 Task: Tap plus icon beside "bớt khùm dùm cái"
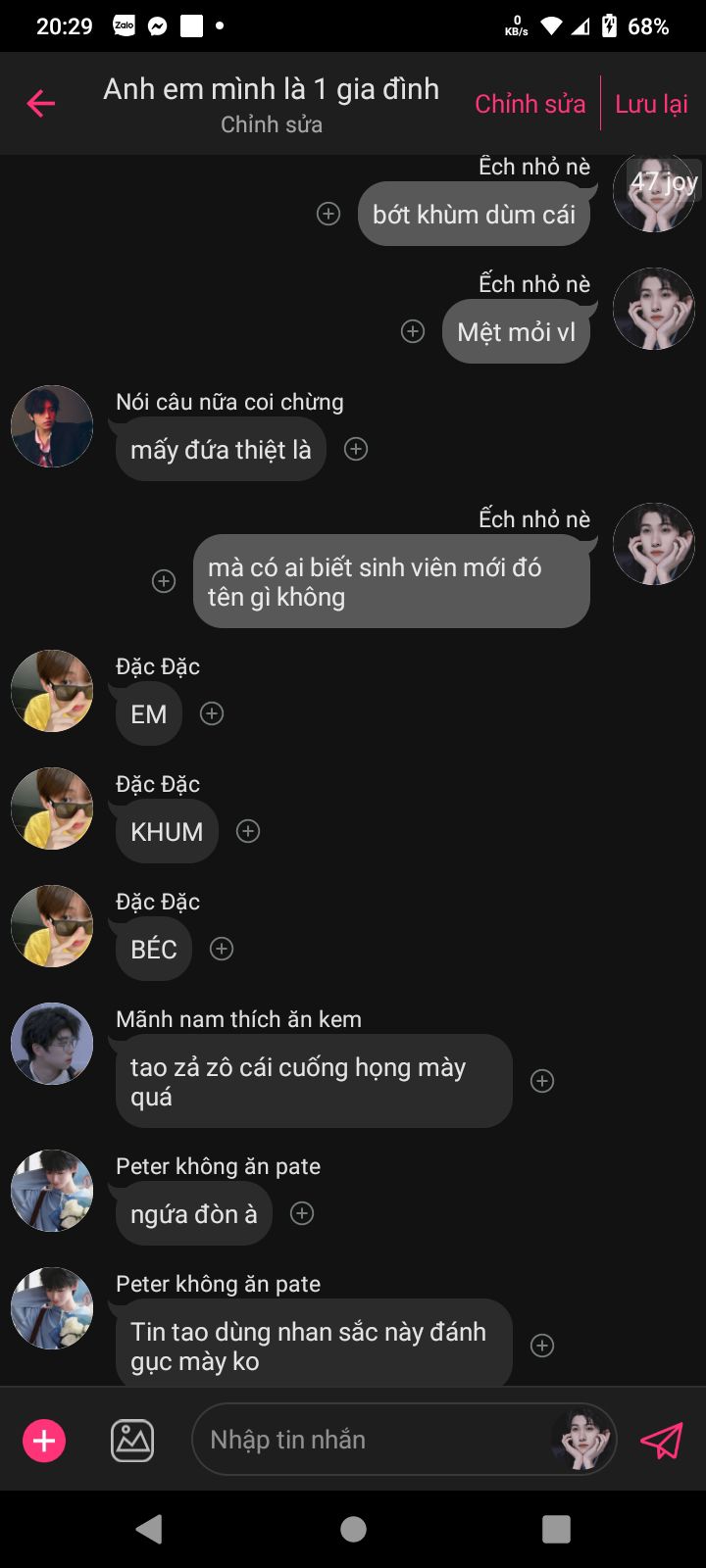tap(328, 214)
